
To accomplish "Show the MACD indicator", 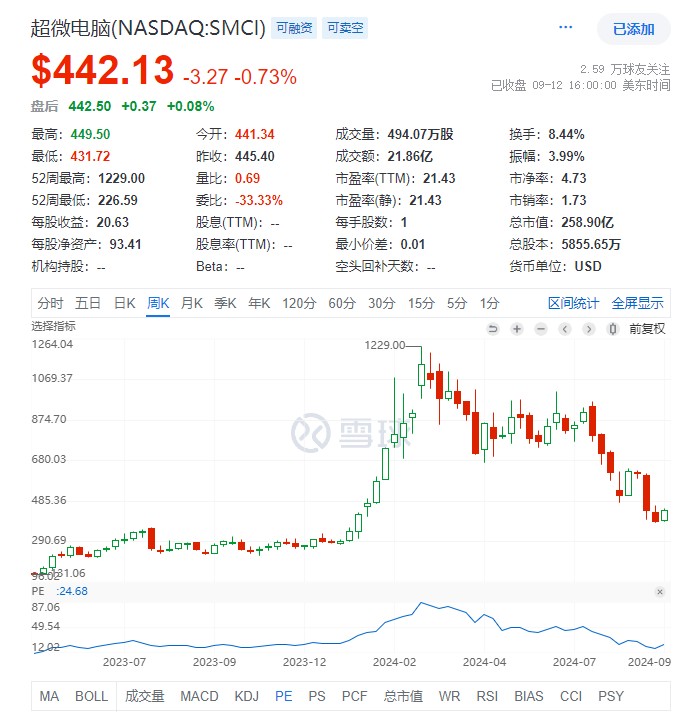I will tap(199, 696).
